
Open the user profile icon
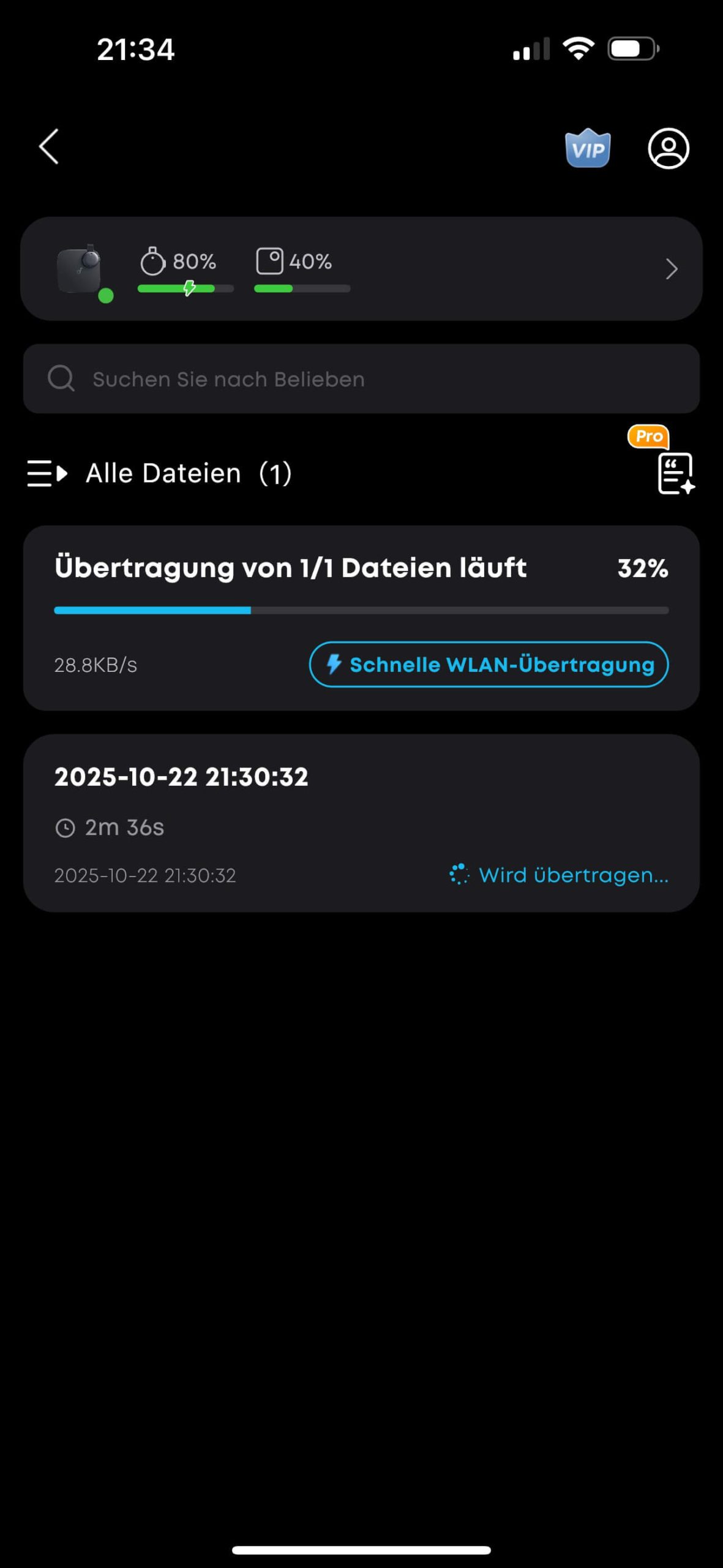tap(668, 148)
